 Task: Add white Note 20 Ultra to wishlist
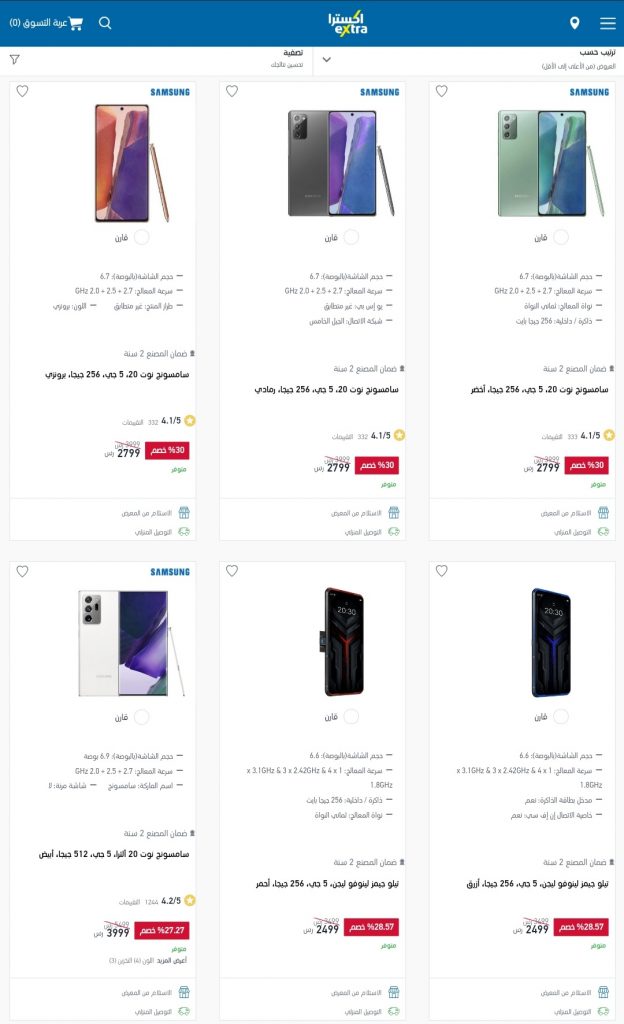tap(22, 571)
